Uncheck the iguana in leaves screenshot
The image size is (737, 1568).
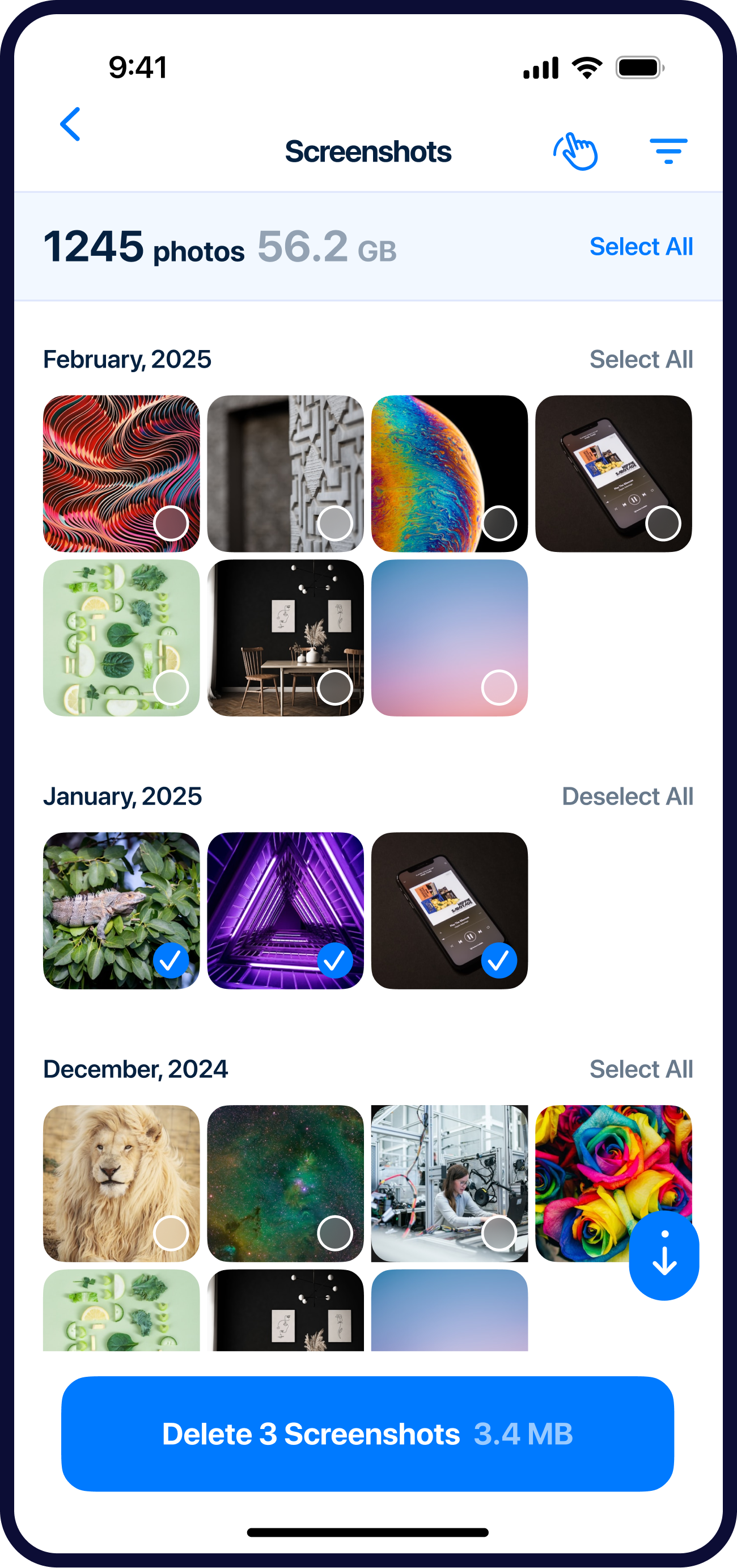(x=171, y=960)
